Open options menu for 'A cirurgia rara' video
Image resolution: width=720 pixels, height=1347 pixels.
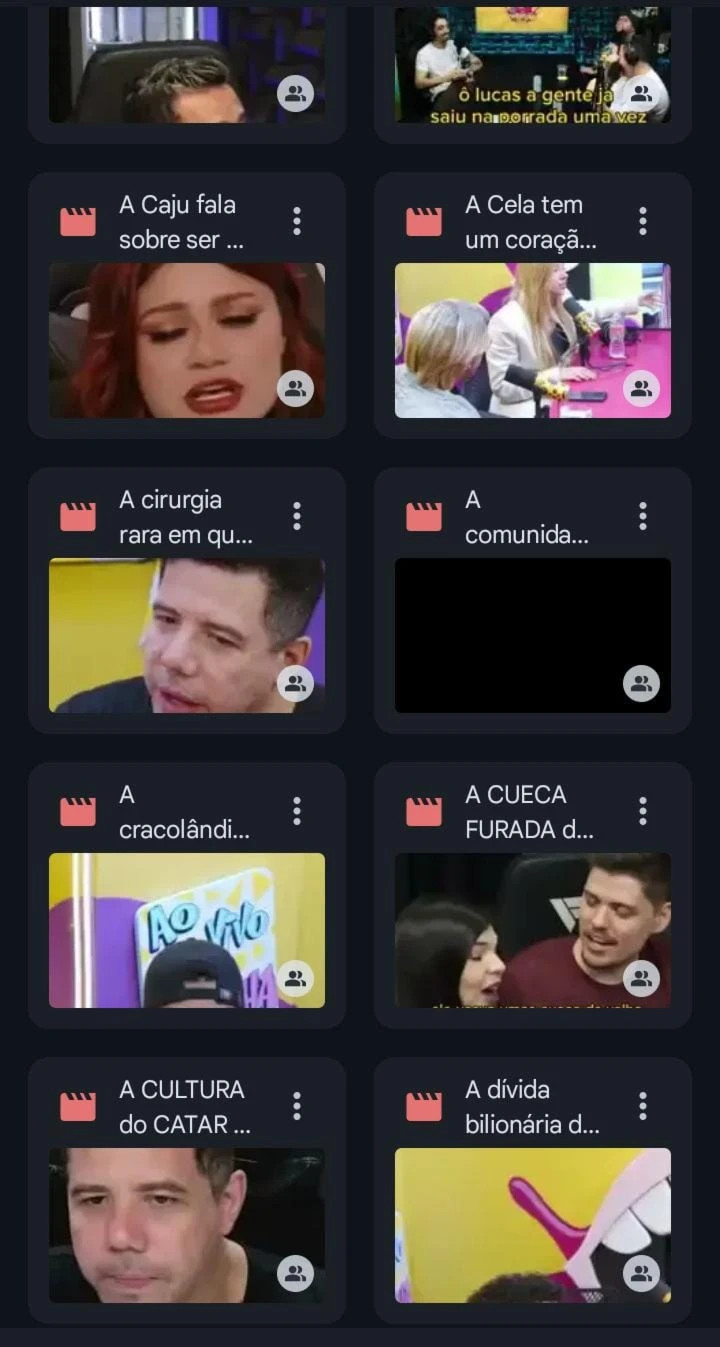(x=297, y=517)
